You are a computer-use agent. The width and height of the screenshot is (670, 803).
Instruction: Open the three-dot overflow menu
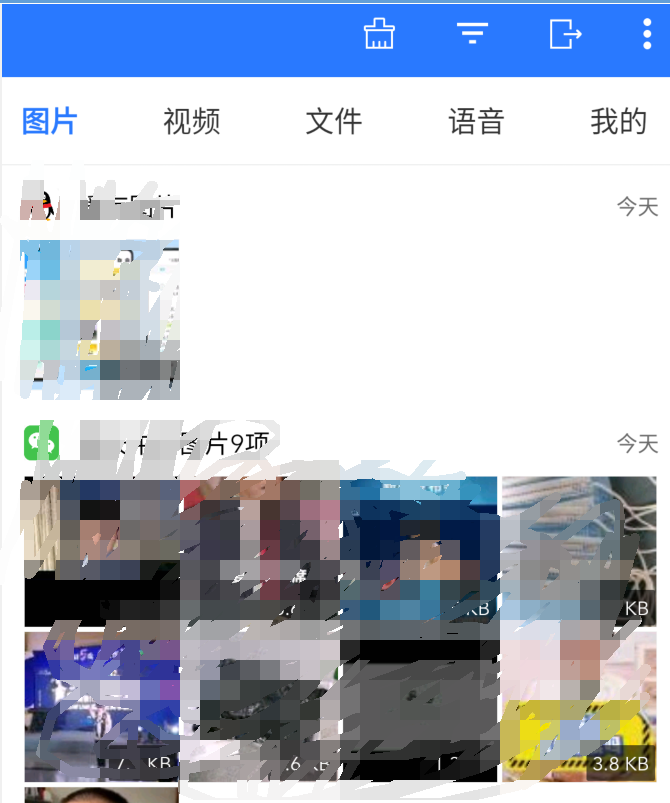coord(648,34)
